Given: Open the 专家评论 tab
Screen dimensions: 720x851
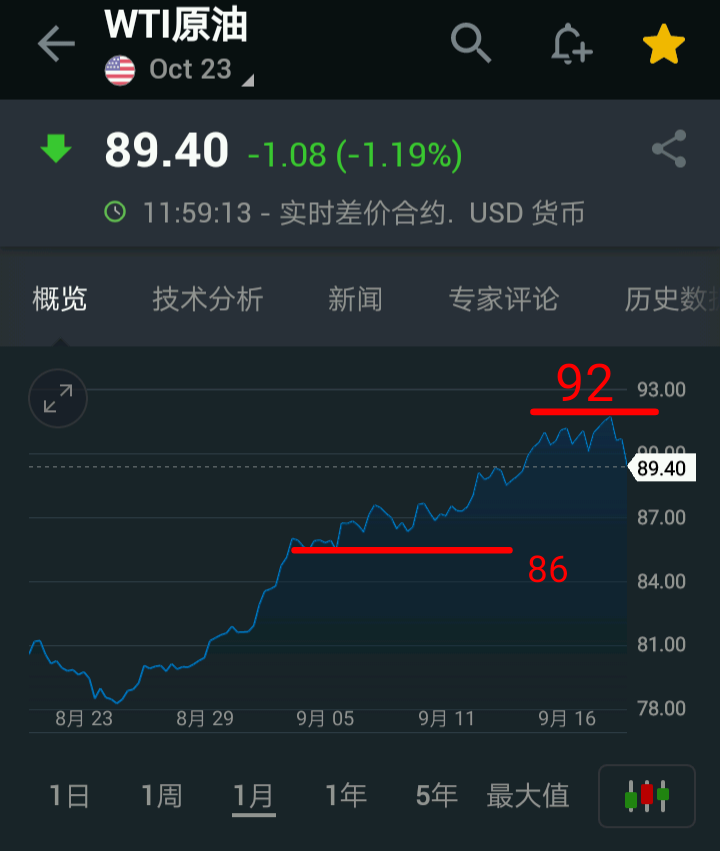Looking at the screenshot, I should (x=504, y=299).
